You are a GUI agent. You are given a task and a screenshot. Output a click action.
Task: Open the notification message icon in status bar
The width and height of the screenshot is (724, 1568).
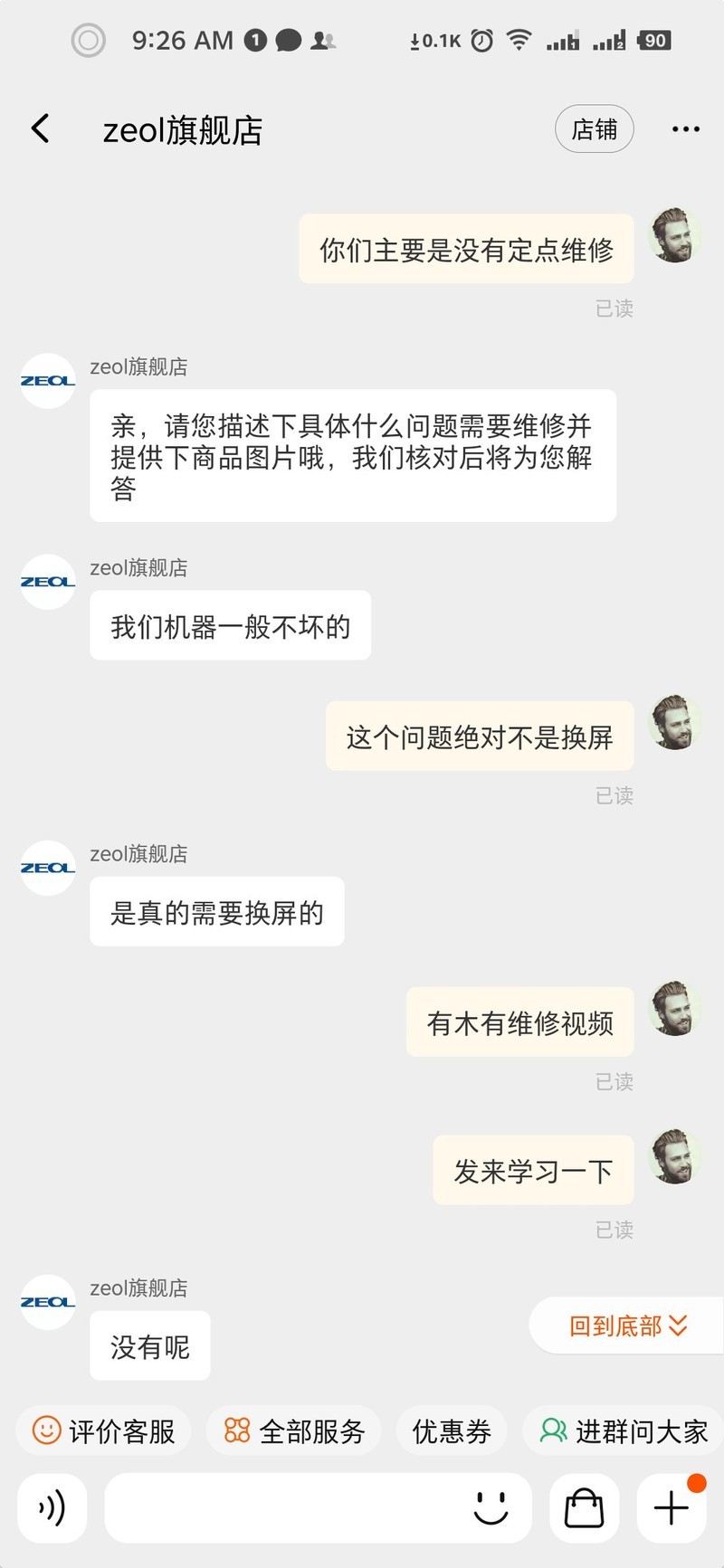click(x=288, y=40)
